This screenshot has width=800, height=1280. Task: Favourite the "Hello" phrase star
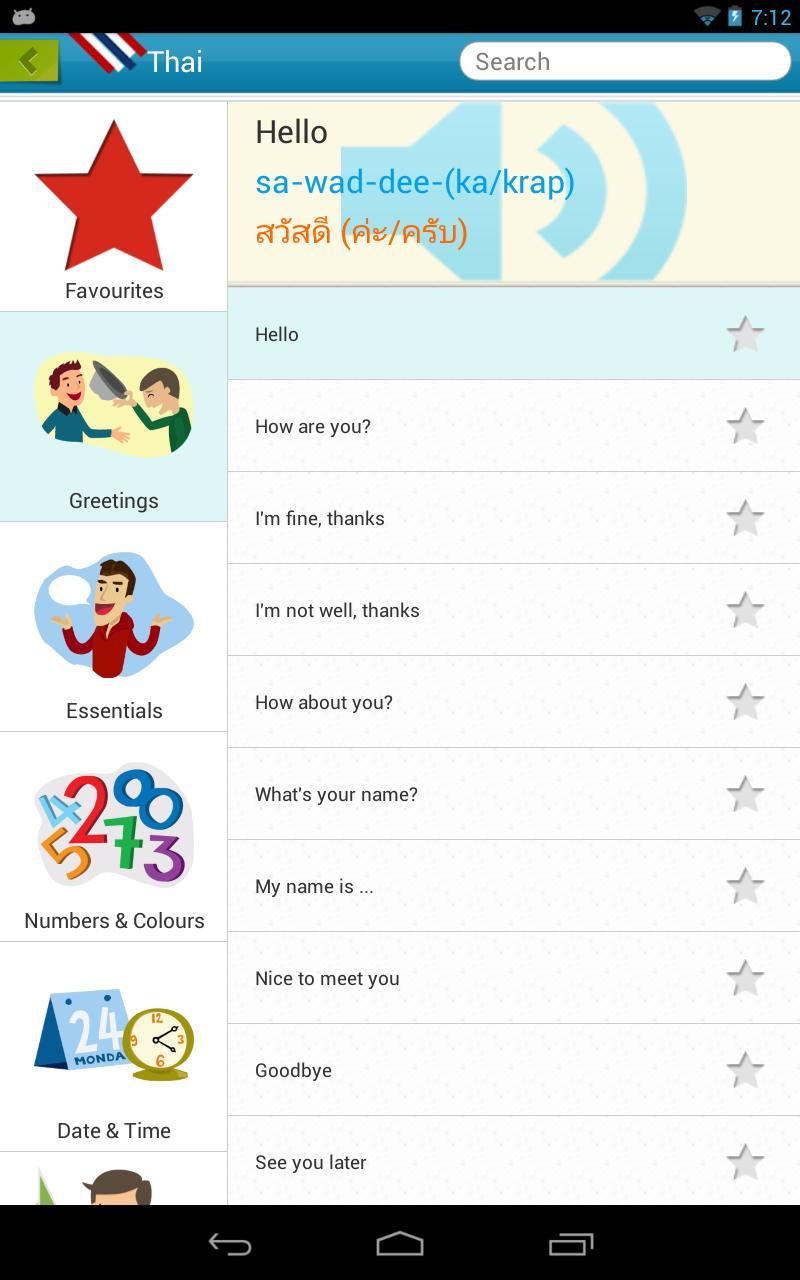(x=744, y=334)
